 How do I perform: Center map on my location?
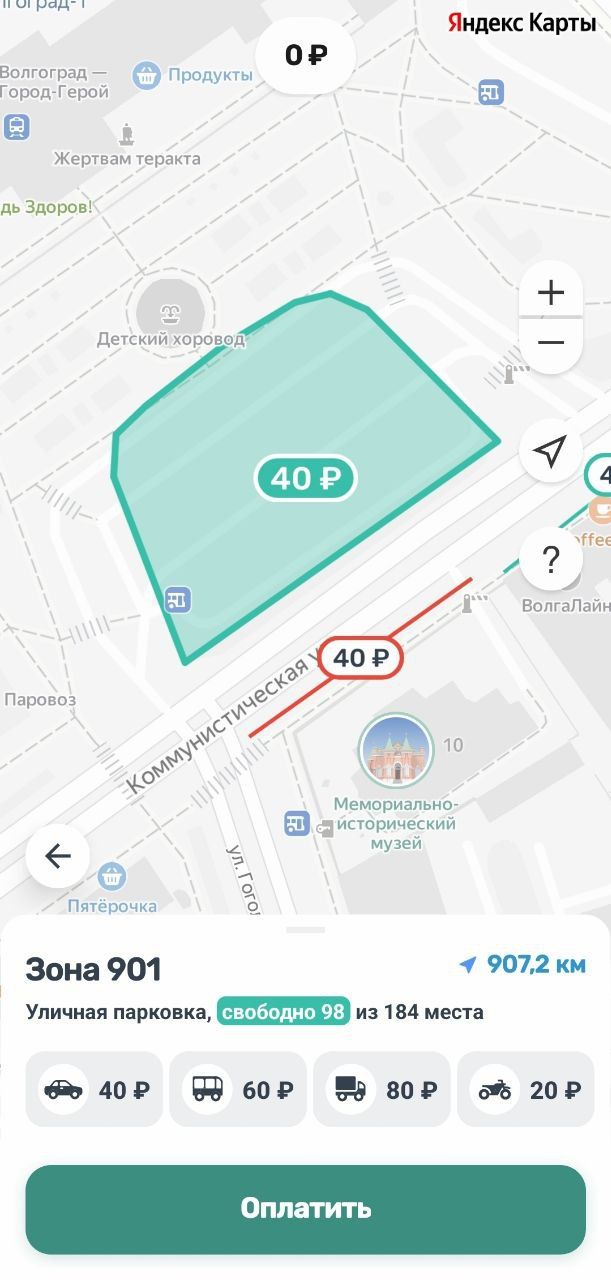tap(550, 451)
